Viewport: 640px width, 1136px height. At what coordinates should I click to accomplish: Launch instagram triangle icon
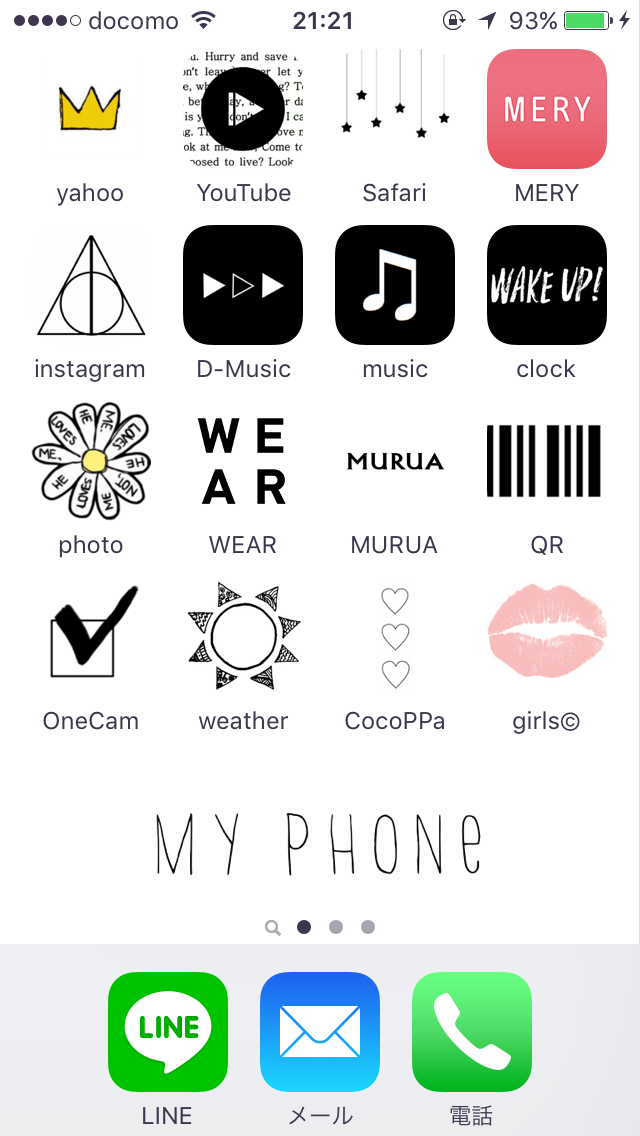click(x=90, y=285)
